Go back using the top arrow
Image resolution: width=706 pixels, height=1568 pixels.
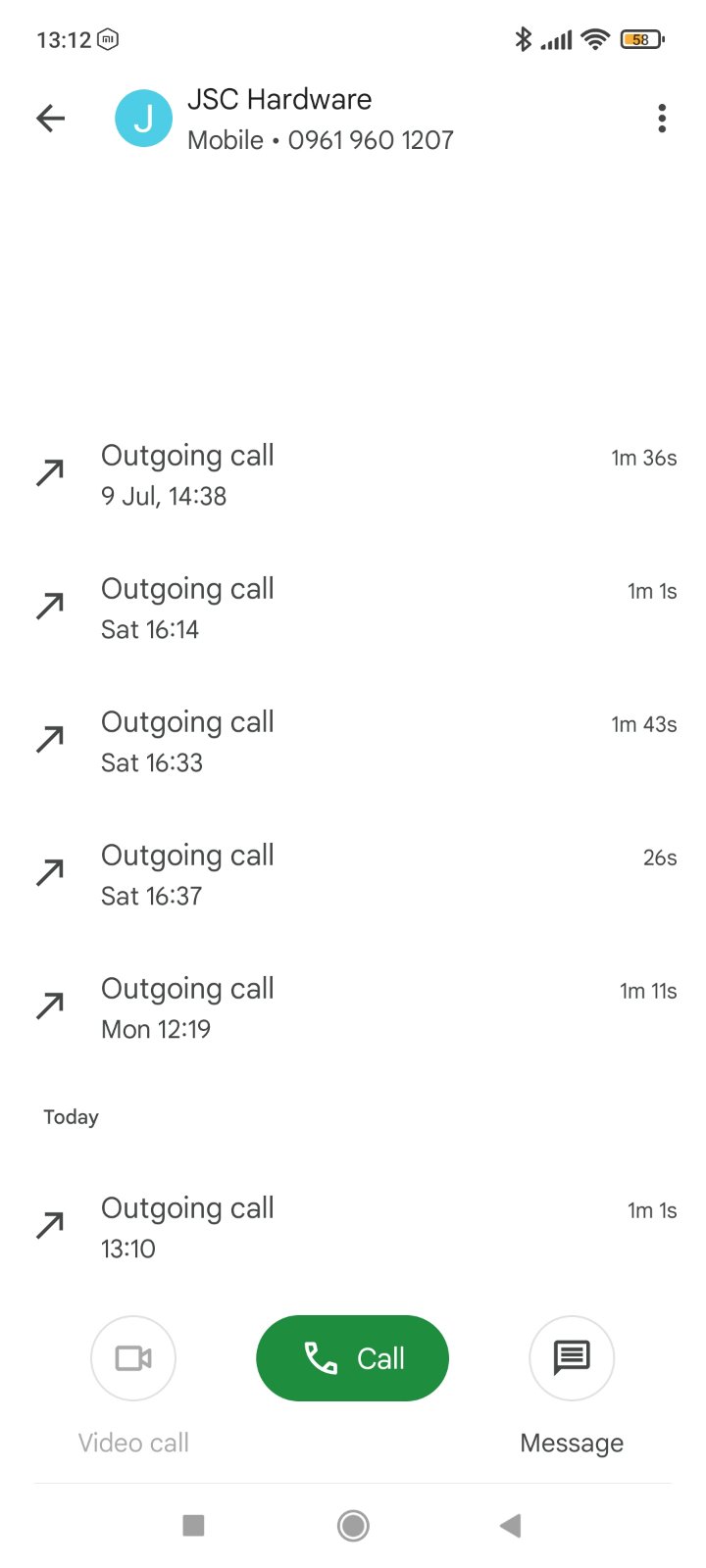pyautogui.click(x=51, y=119)
